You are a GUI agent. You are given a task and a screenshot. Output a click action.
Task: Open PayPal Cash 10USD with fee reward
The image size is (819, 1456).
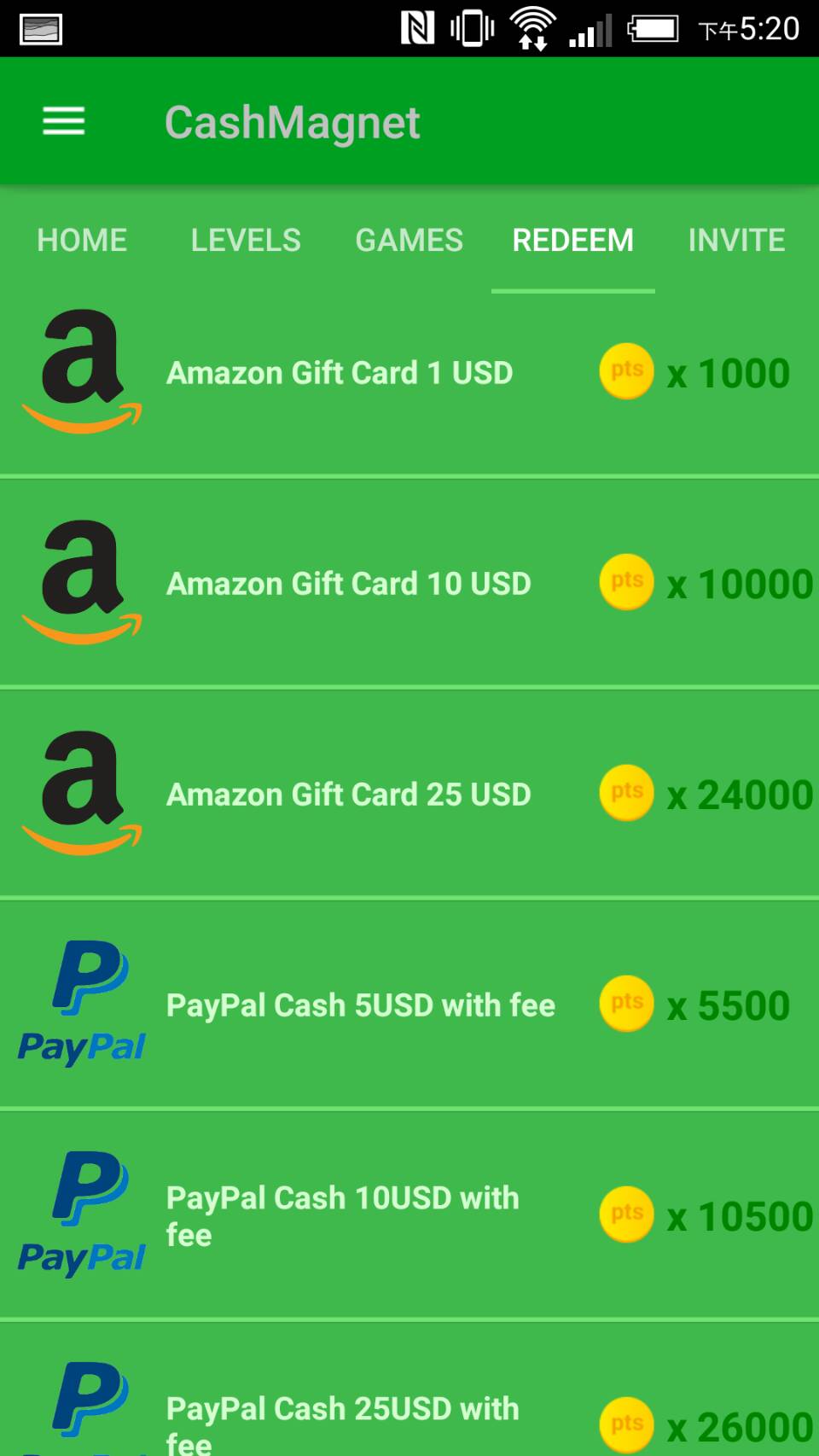409,1216
